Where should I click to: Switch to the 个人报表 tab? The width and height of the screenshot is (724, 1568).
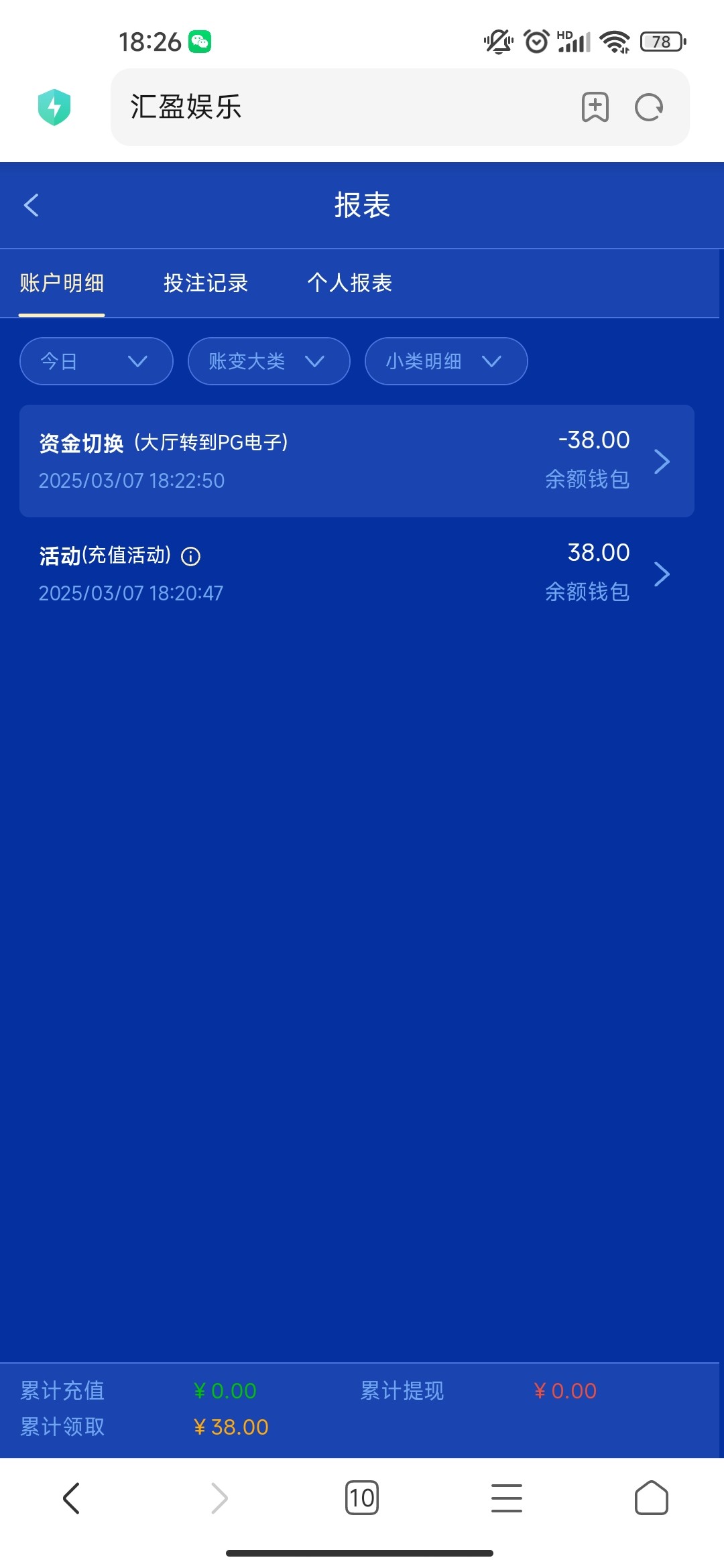click(x=349, y=283)
